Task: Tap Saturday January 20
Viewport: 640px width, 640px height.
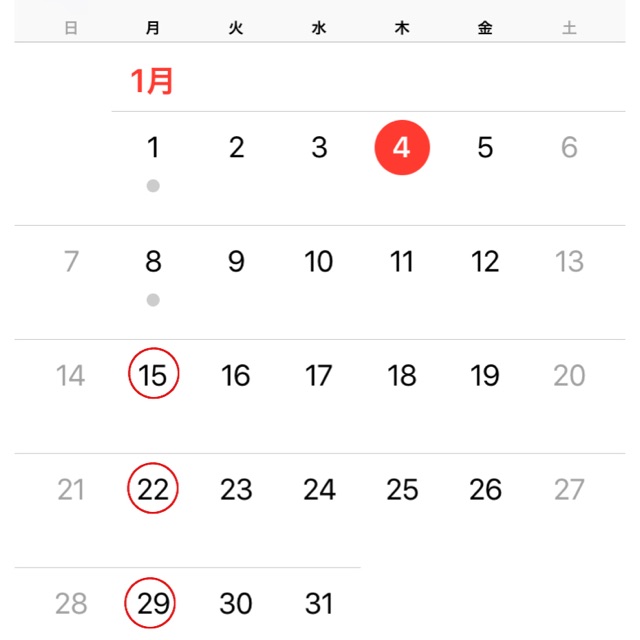Action: pyautogui.click(x=569, y=376)
